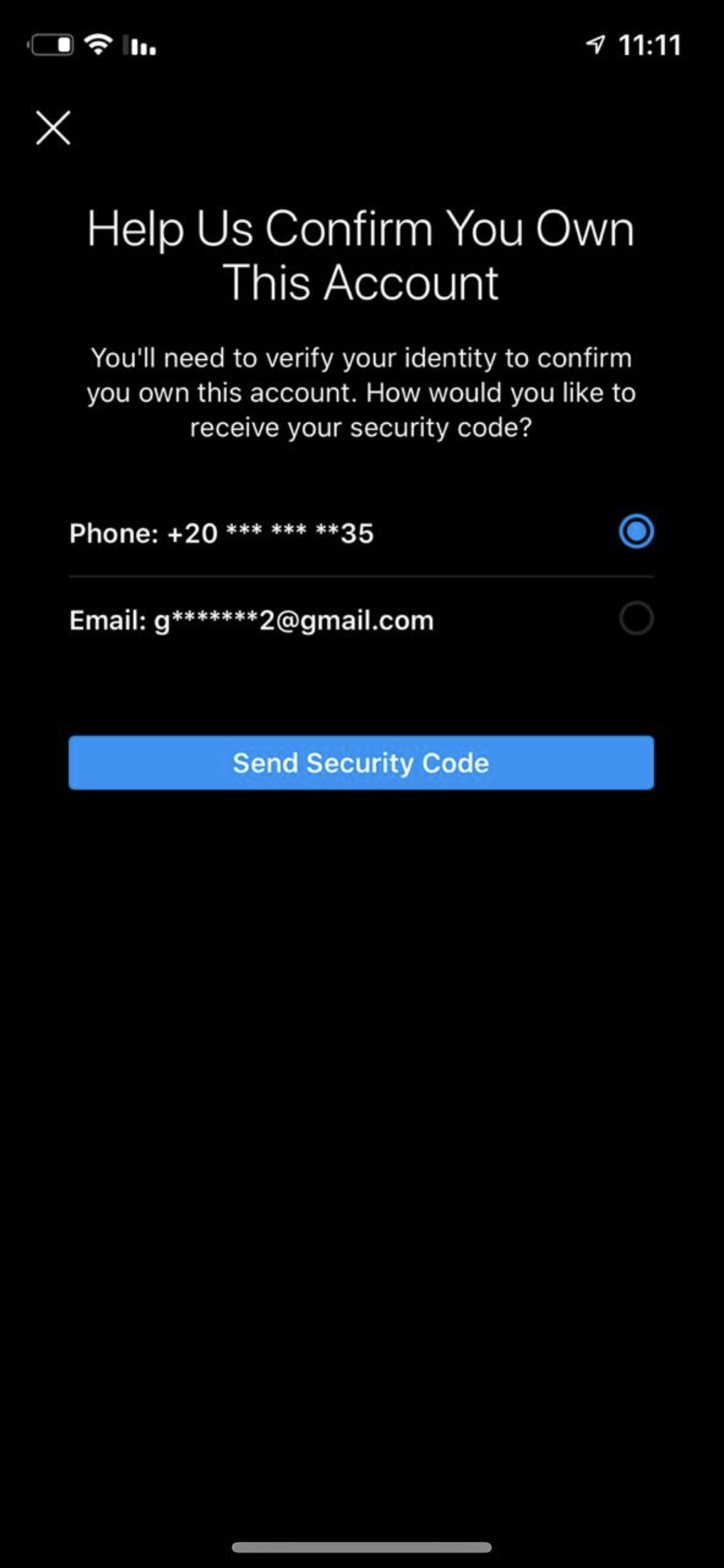Choose Email g*******2@gmail.com option
Image resolution: width=724 pixels, height=1568 pixels.
[361, 620]
